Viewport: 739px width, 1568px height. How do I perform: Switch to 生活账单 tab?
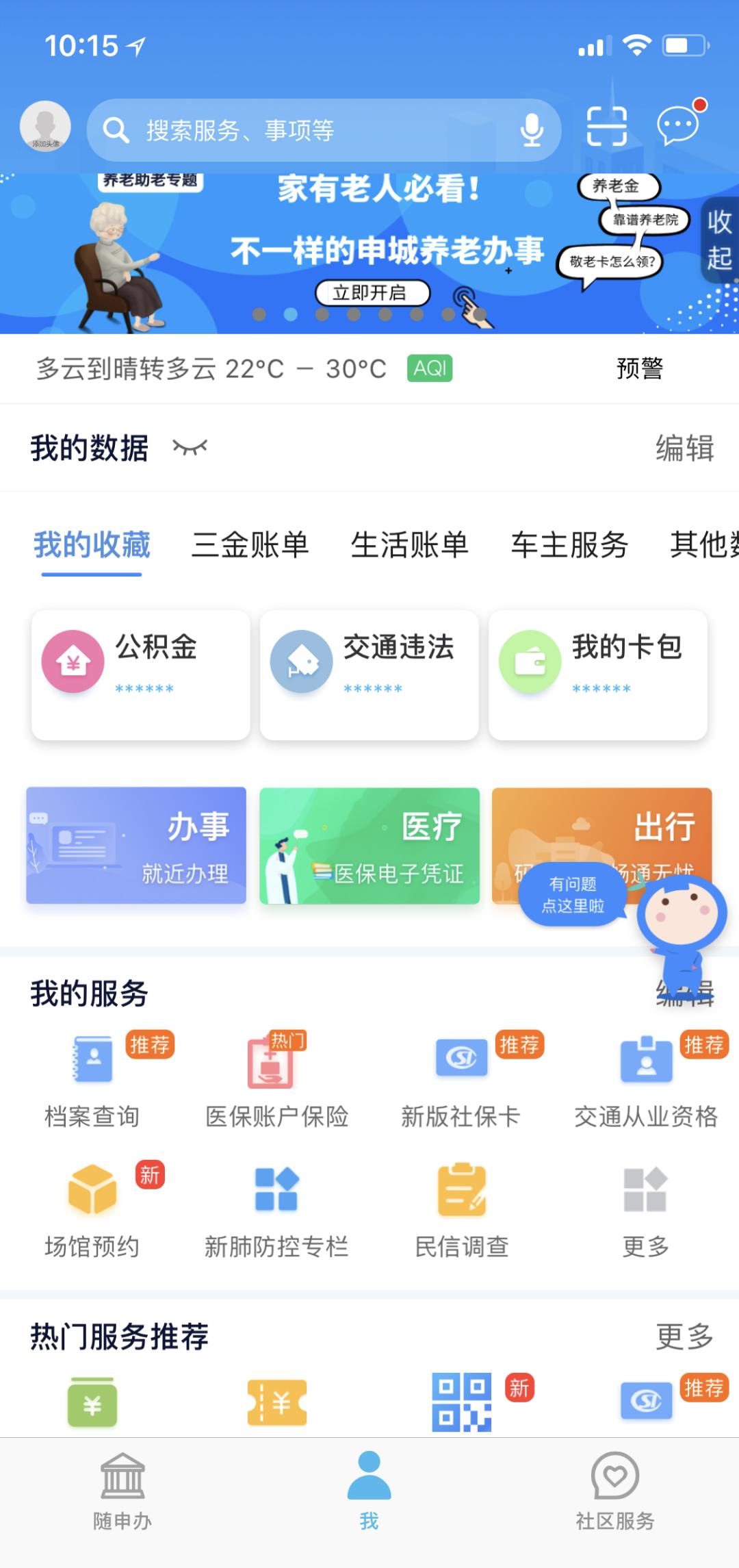point(409,546)
